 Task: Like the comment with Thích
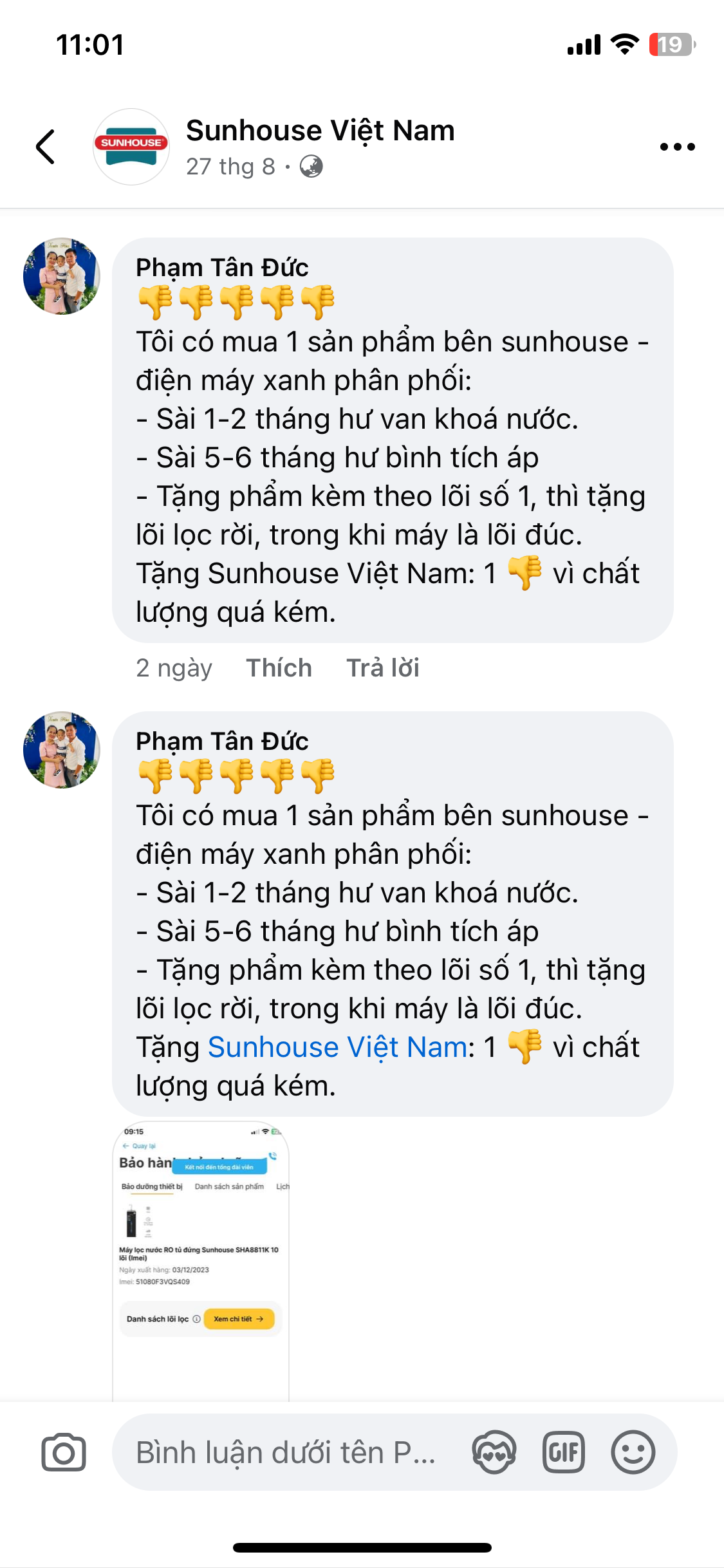(279, 668)
